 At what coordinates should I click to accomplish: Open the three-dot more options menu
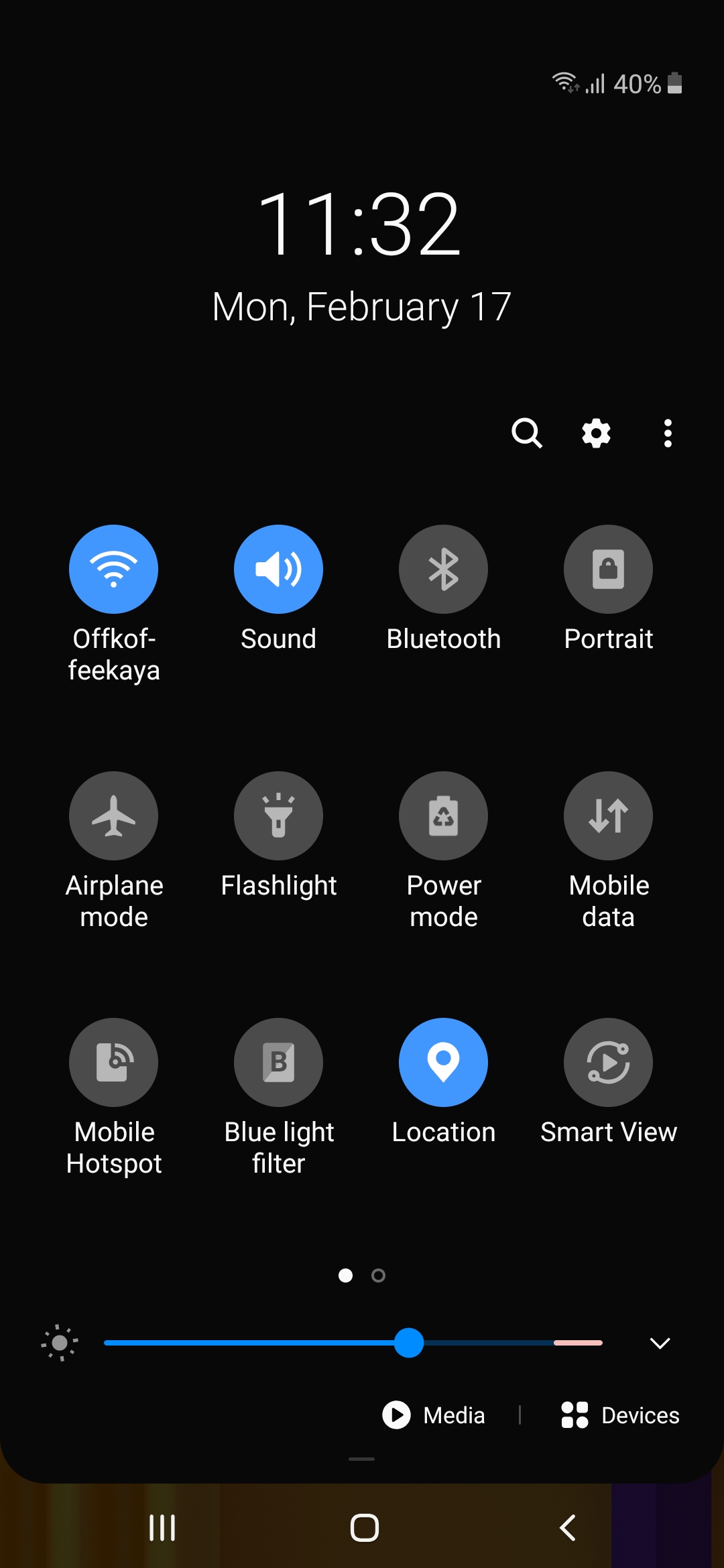[667, 434]
